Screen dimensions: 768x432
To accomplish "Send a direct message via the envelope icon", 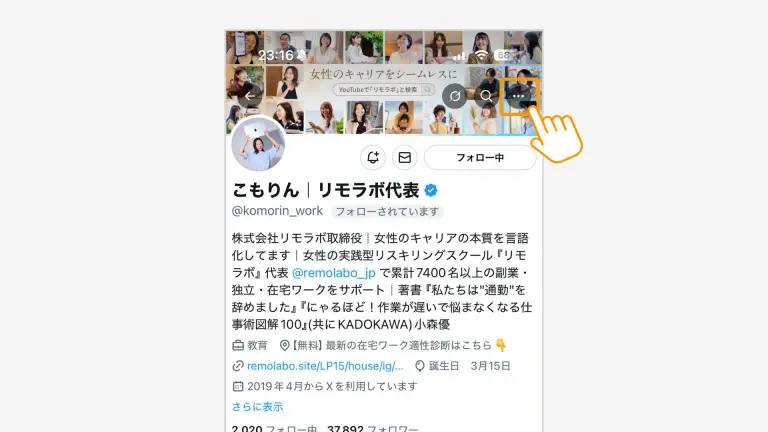I will (x=404, y=158).
